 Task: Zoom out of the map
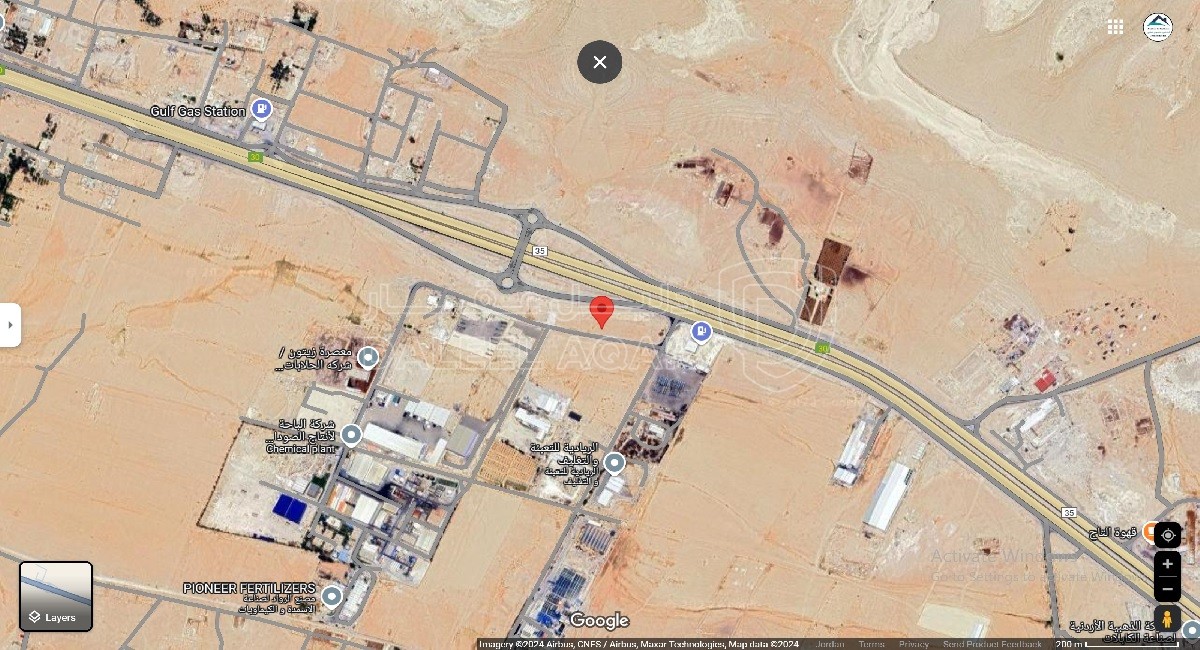click(1167, 589)
